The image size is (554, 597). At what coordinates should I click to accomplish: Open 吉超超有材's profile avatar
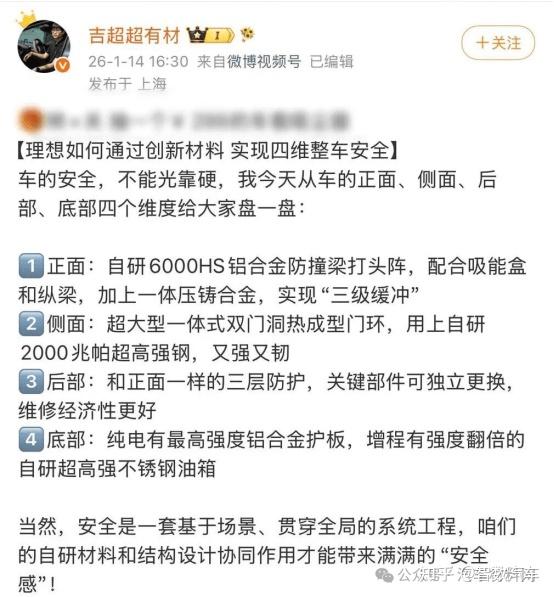[x=44, y=46]
